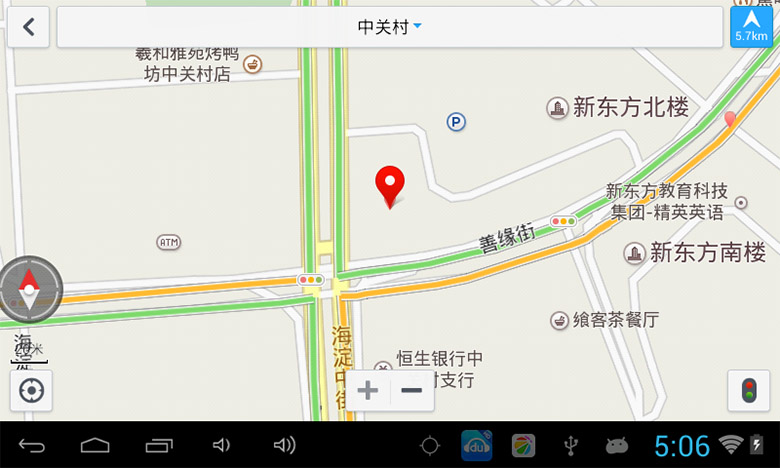
Task: Select the red location pin
Action: (389, 185)
